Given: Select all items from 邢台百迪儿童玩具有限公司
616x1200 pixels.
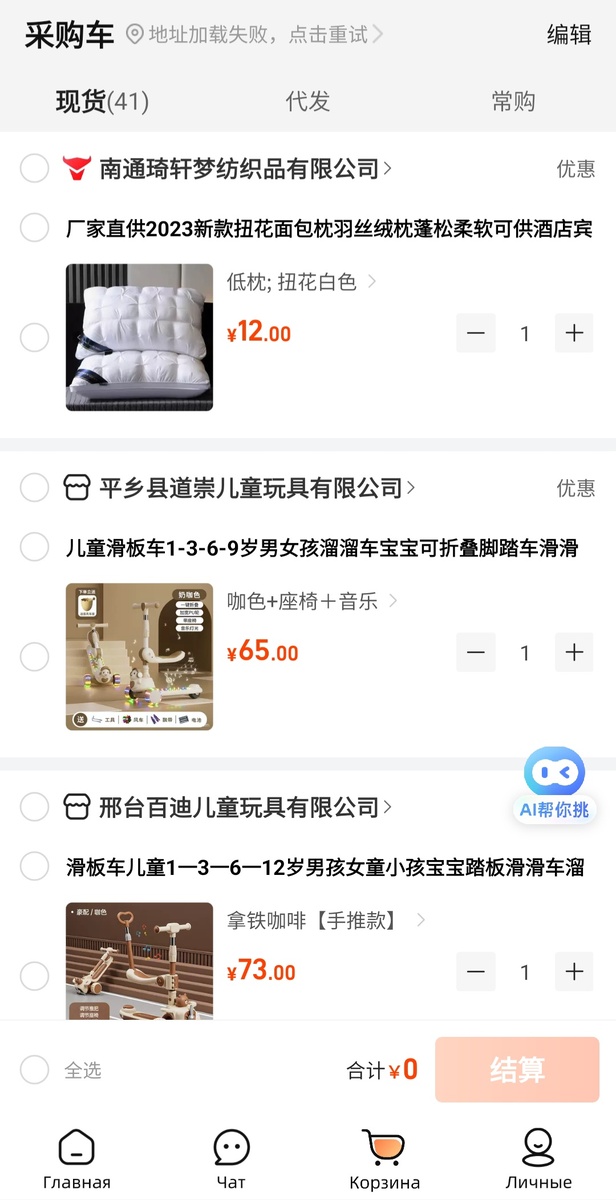Looking at the screenshot, I should coord(35,806).
